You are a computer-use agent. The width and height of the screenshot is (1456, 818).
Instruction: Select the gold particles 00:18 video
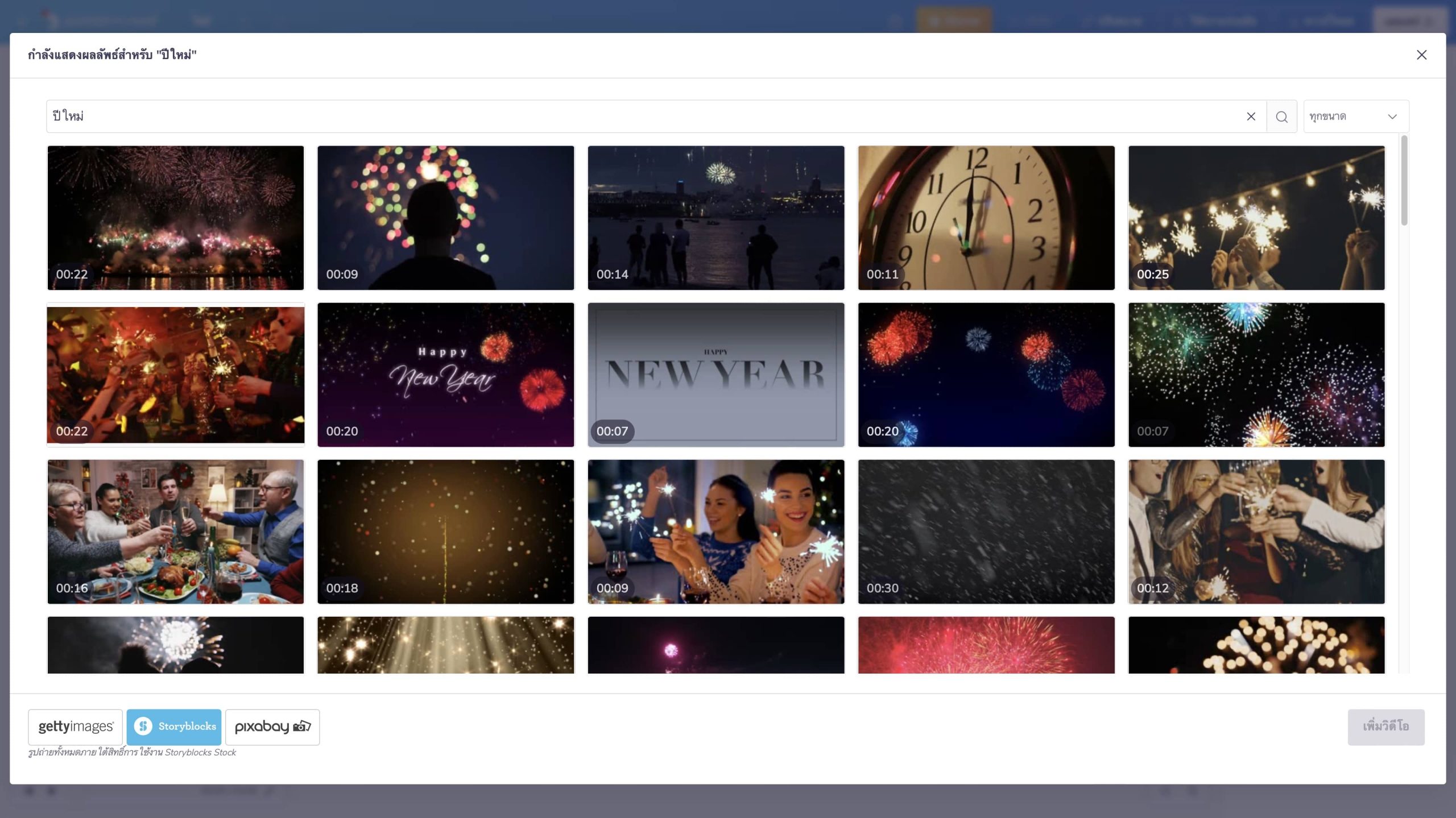pos(445,532)
